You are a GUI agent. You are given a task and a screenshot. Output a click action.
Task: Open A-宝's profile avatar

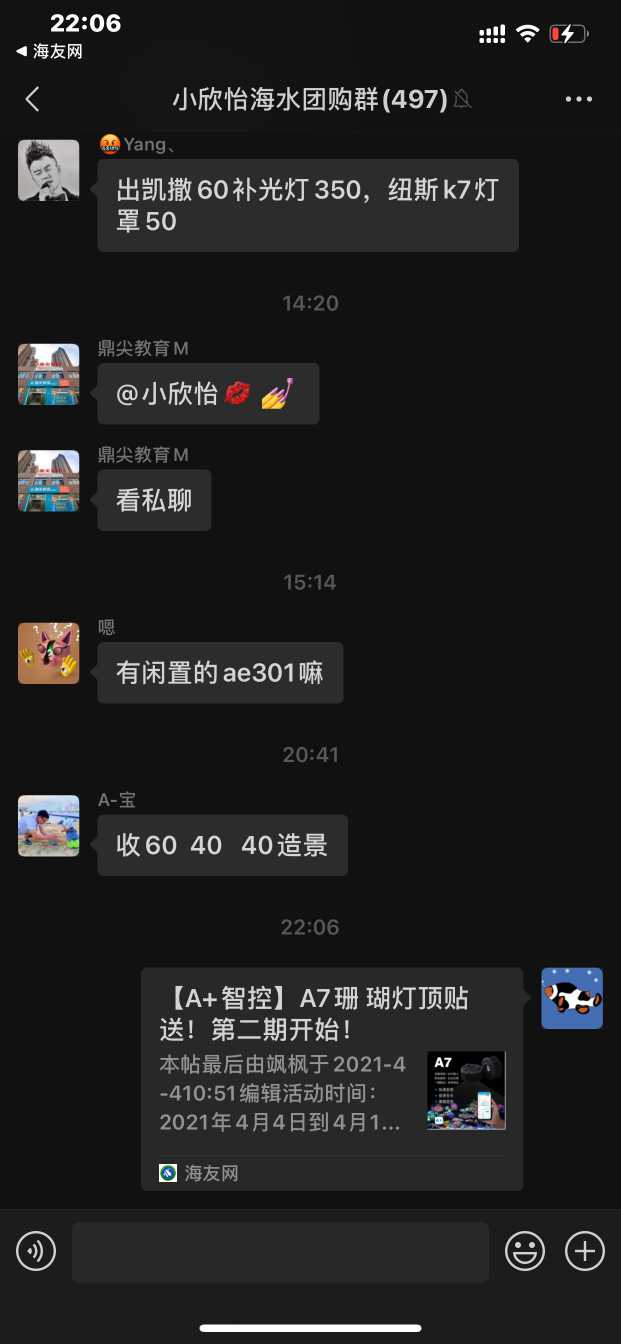(48, 826)
